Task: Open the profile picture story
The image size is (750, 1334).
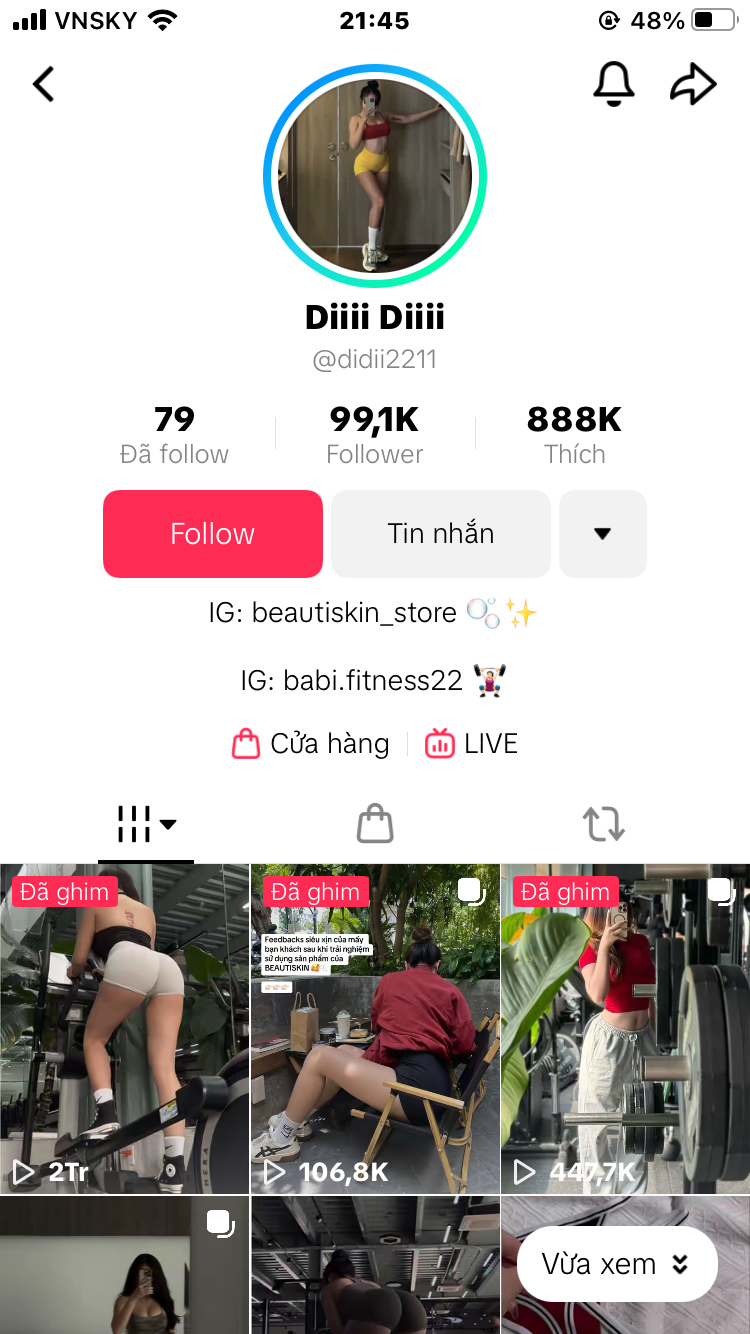Action: click(375, 176)
